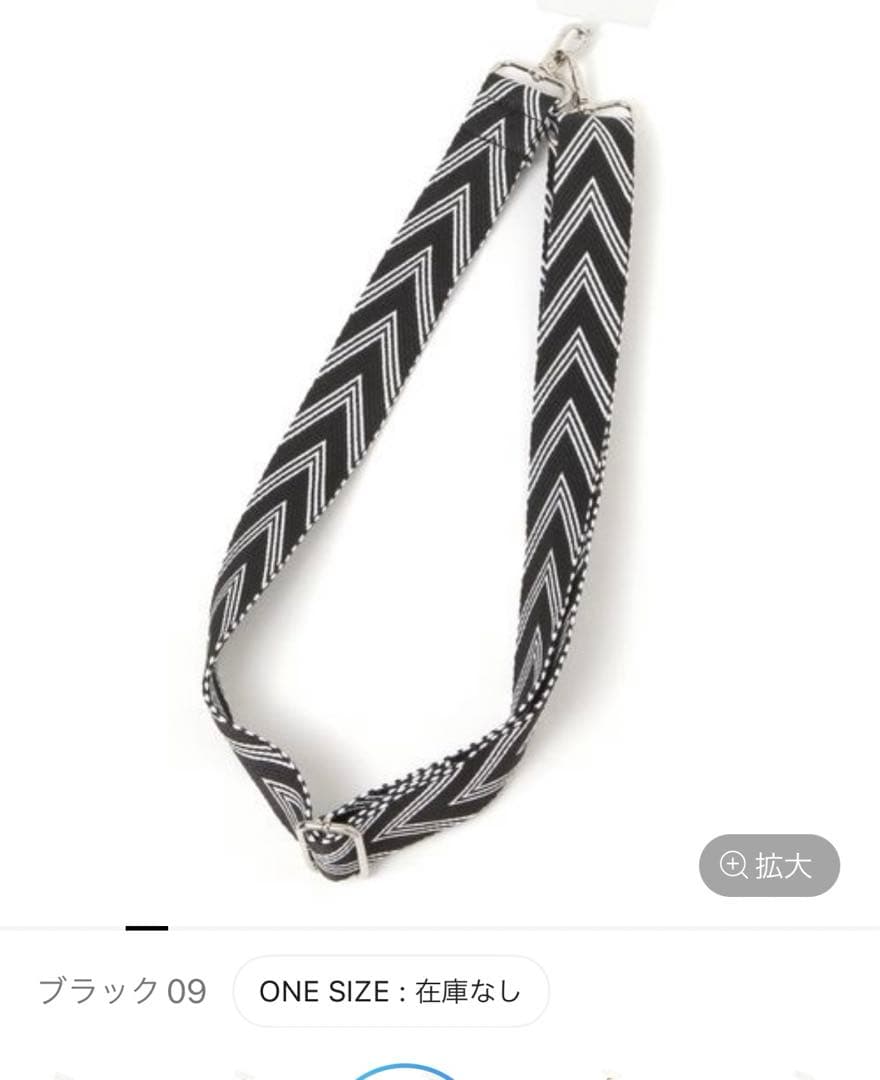
Task: Tap the 拡大 button to enlarge image
Action: click(768, 865)
